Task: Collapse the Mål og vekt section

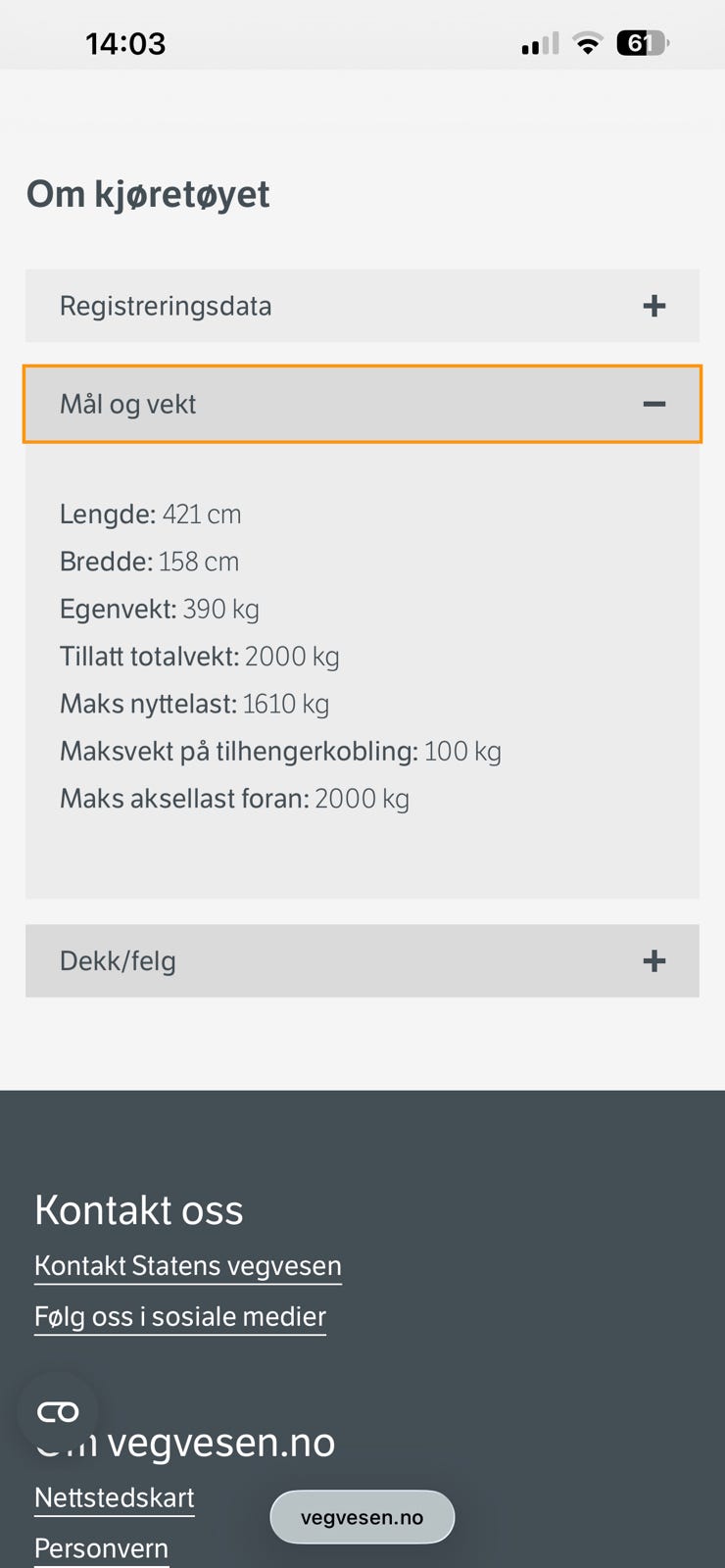Action: (x=362, y=404)
